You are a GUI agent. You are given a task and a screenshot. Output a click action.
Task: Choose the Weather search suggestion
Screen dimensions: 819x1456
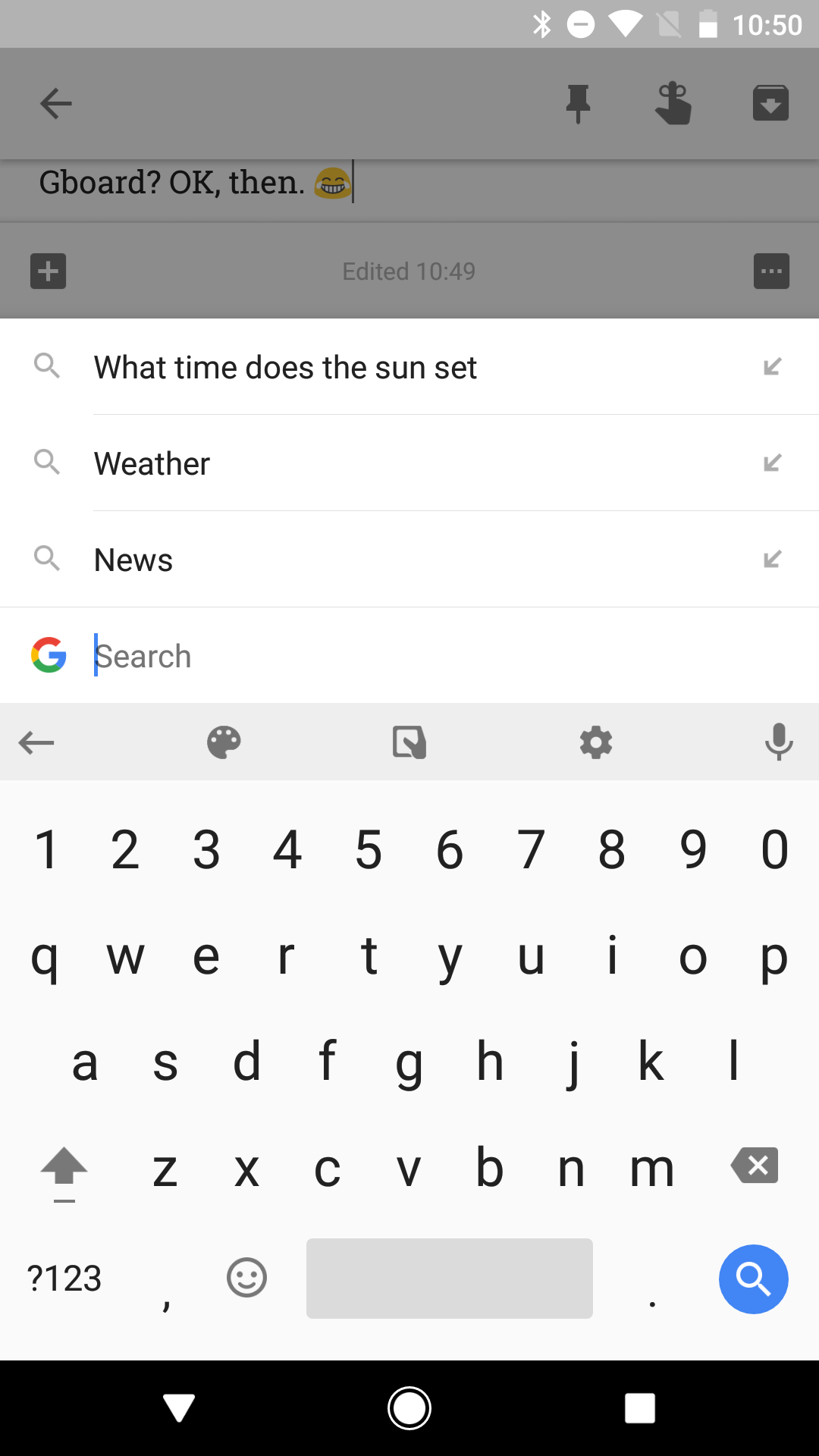[152, 463]
